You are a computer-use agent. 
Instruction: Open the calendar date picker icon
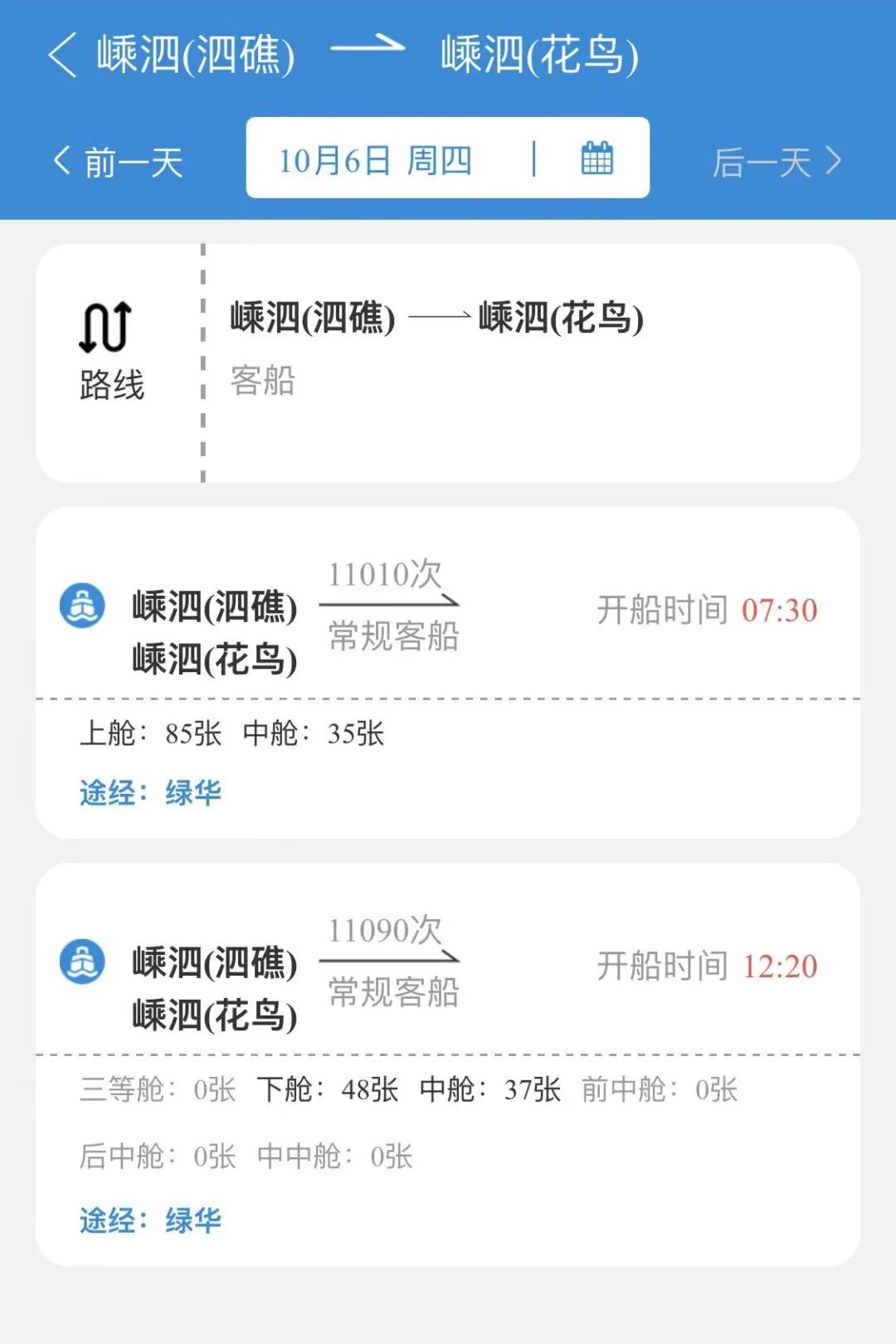pos(599,158)
